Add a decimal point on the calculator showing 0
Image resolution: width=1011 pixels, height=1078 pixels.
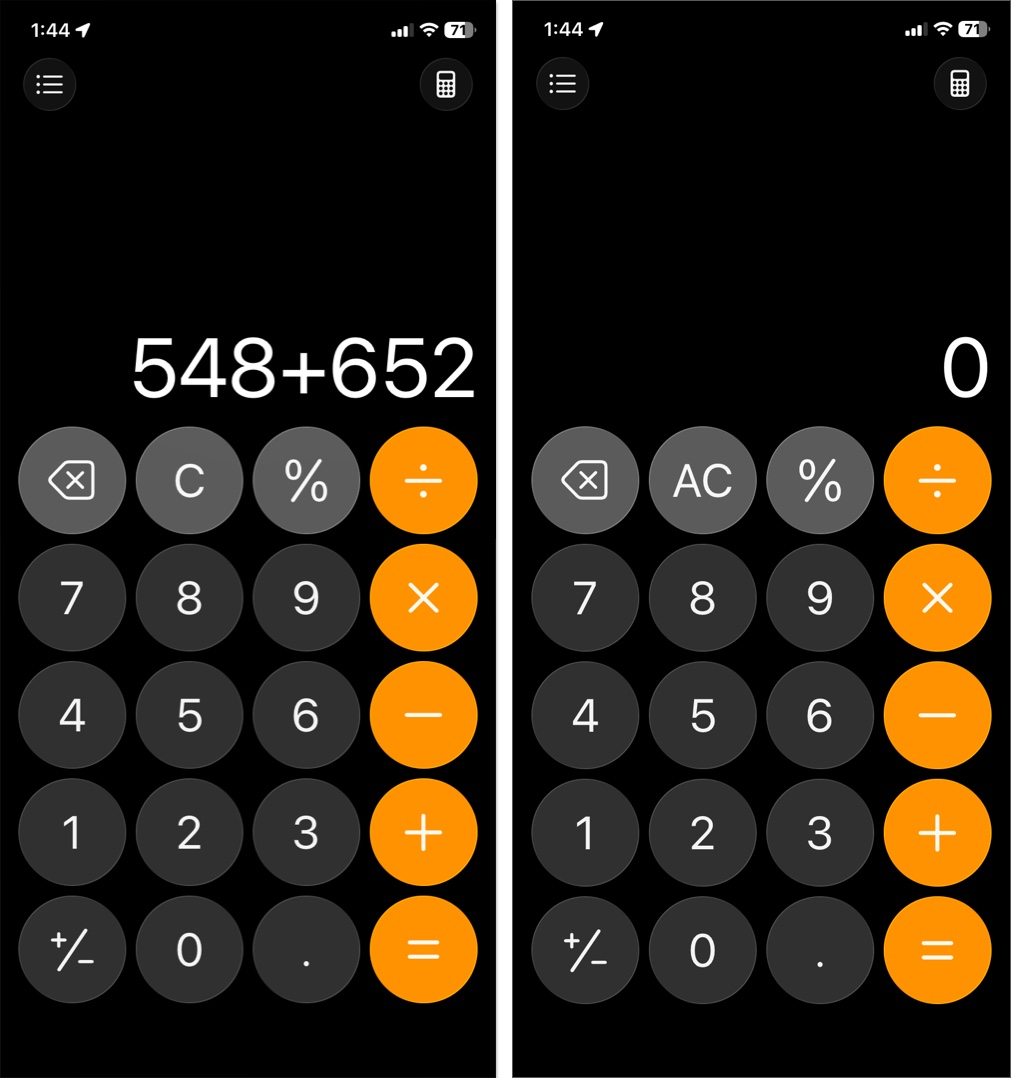pos(819,949)
